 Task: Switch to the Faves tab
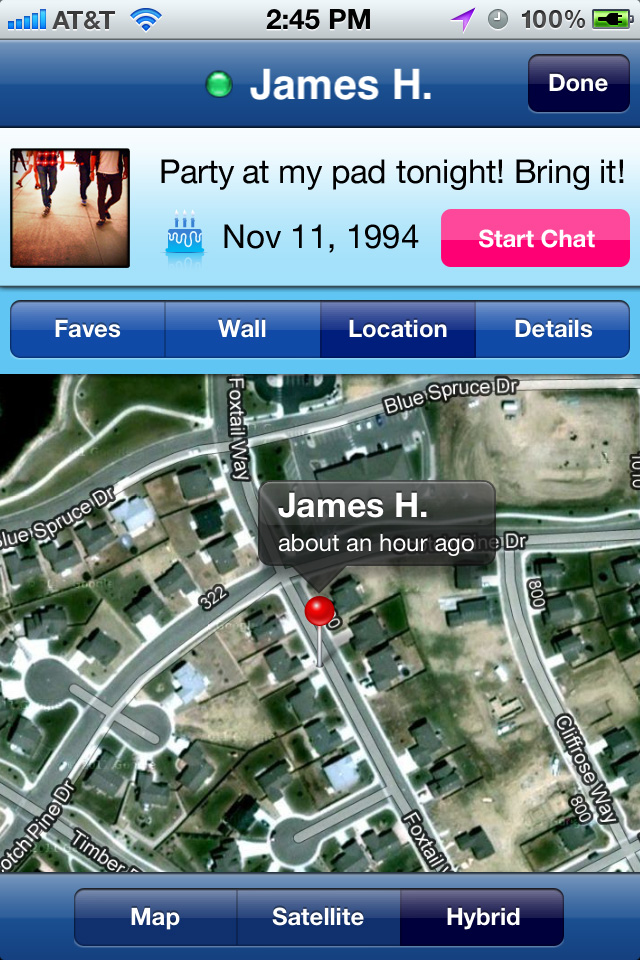[x=88, y=329]
